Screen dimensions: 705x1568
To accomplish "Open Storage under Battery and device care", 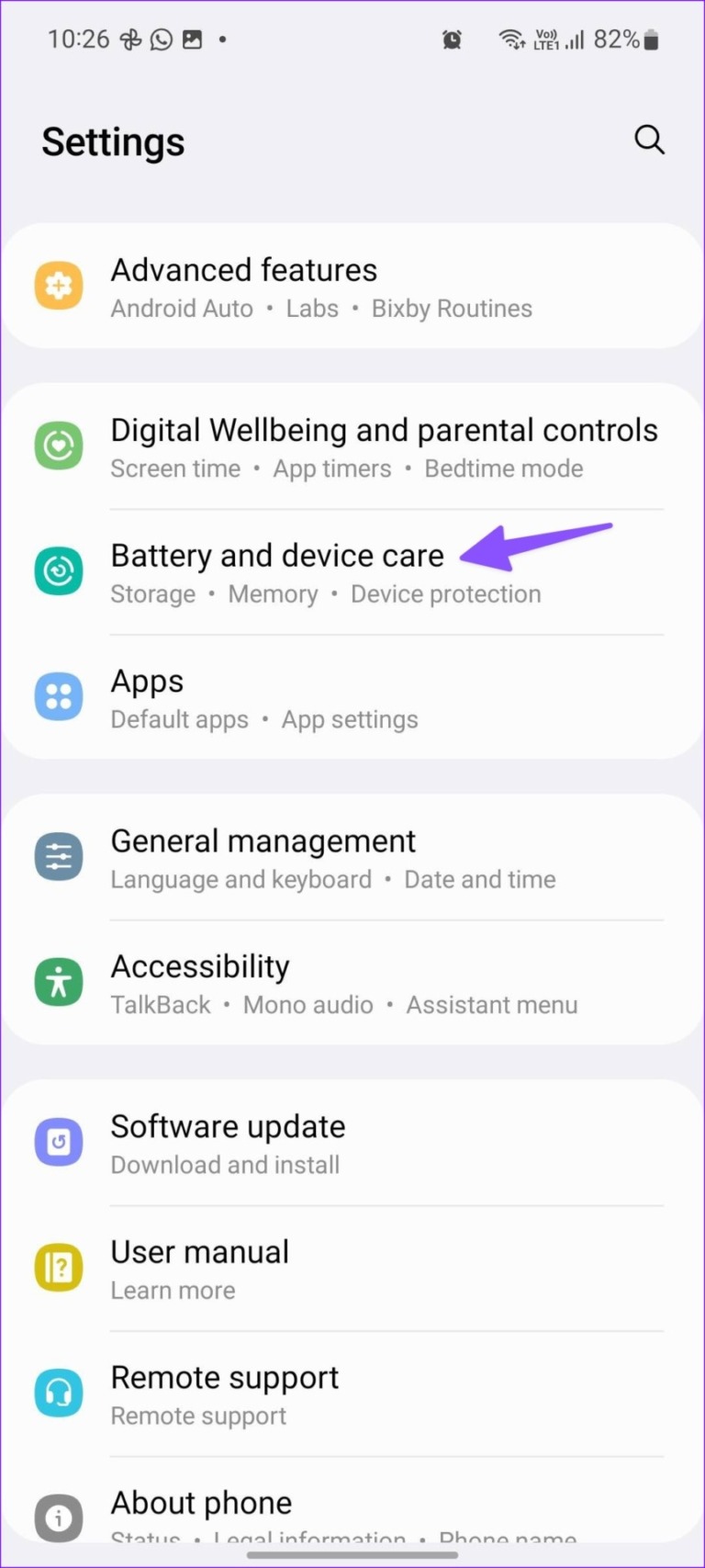I will coord(152,593).
